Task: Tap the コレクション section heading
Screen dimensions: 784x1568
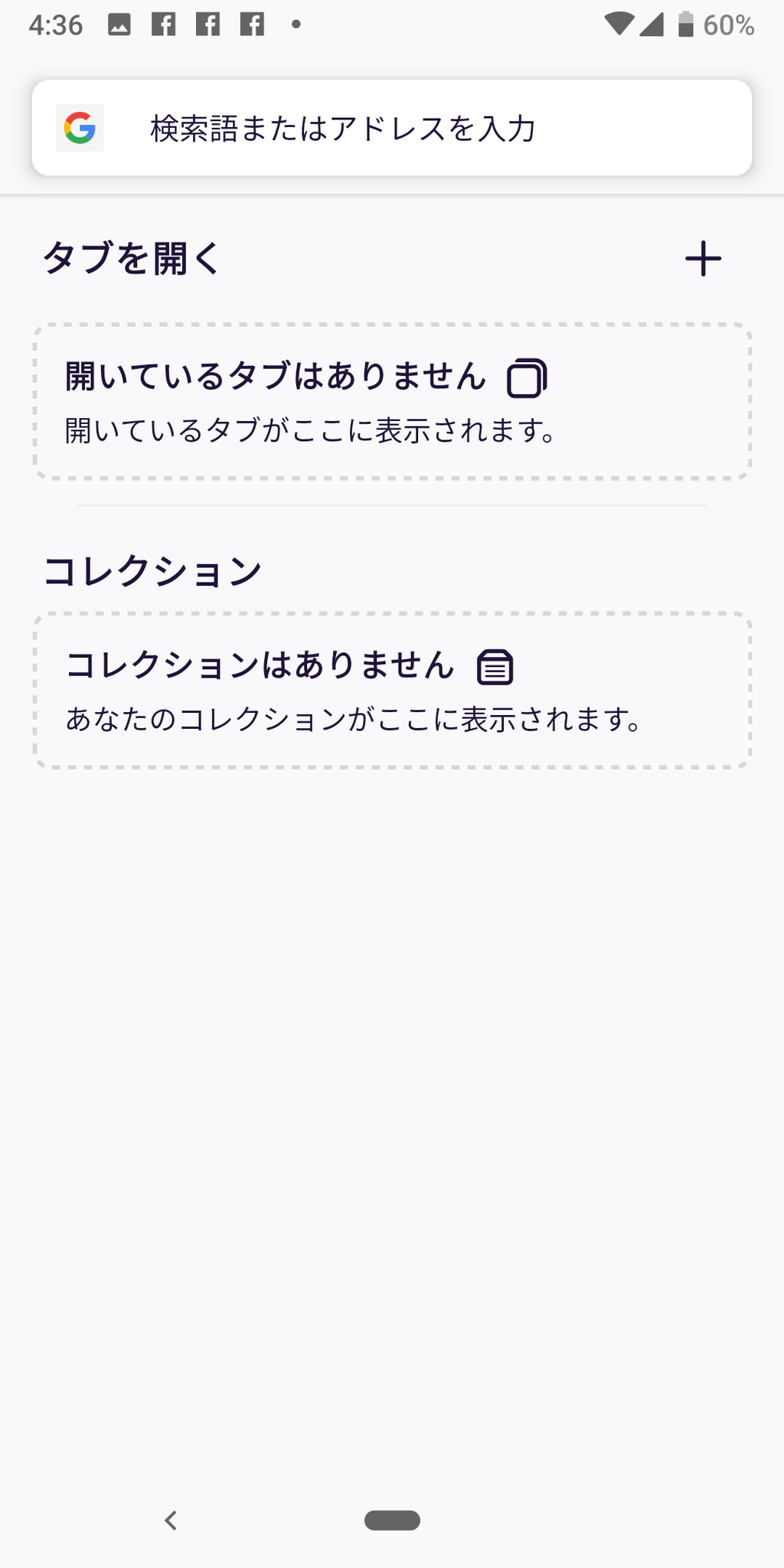Action: point(153,569)
